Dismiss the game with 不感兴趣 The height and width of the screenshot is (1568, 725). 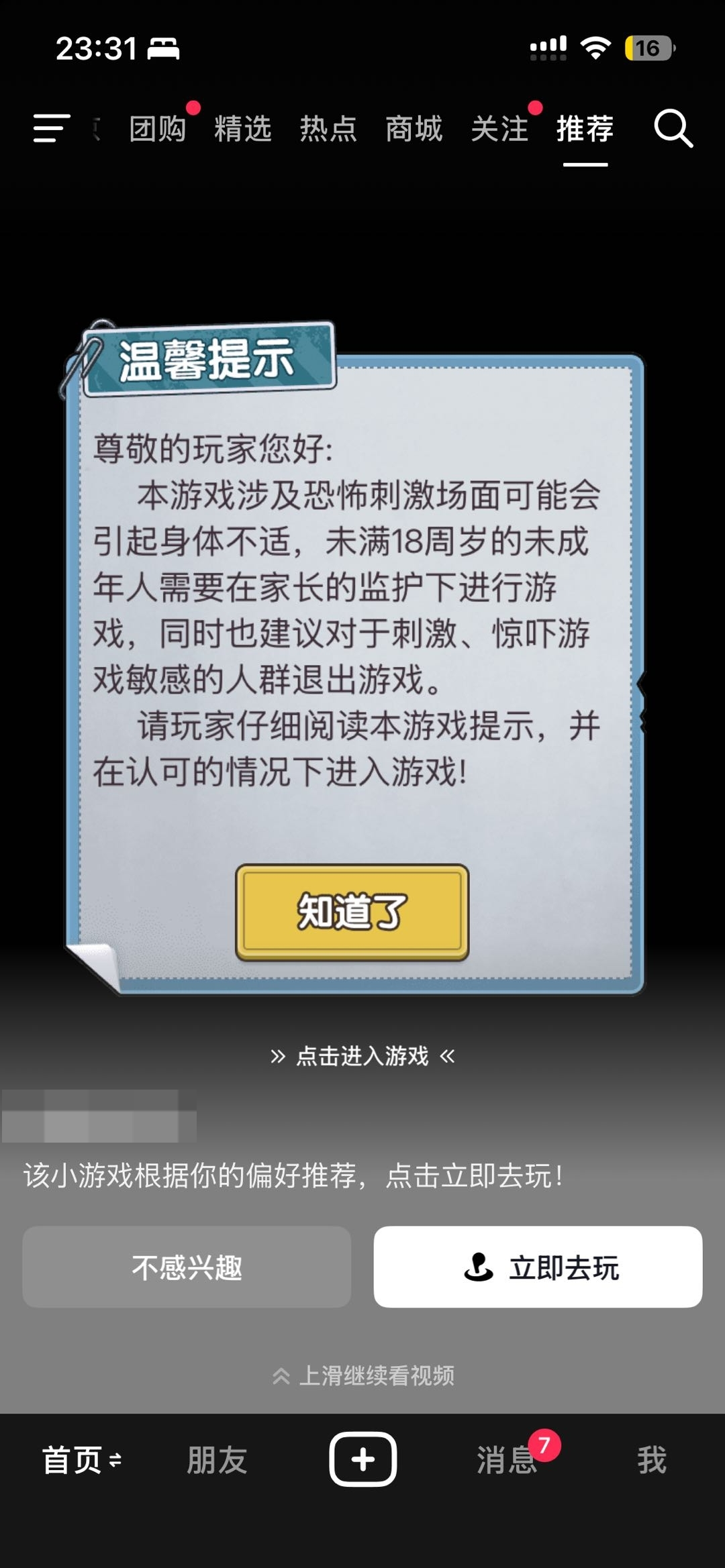187,1267
